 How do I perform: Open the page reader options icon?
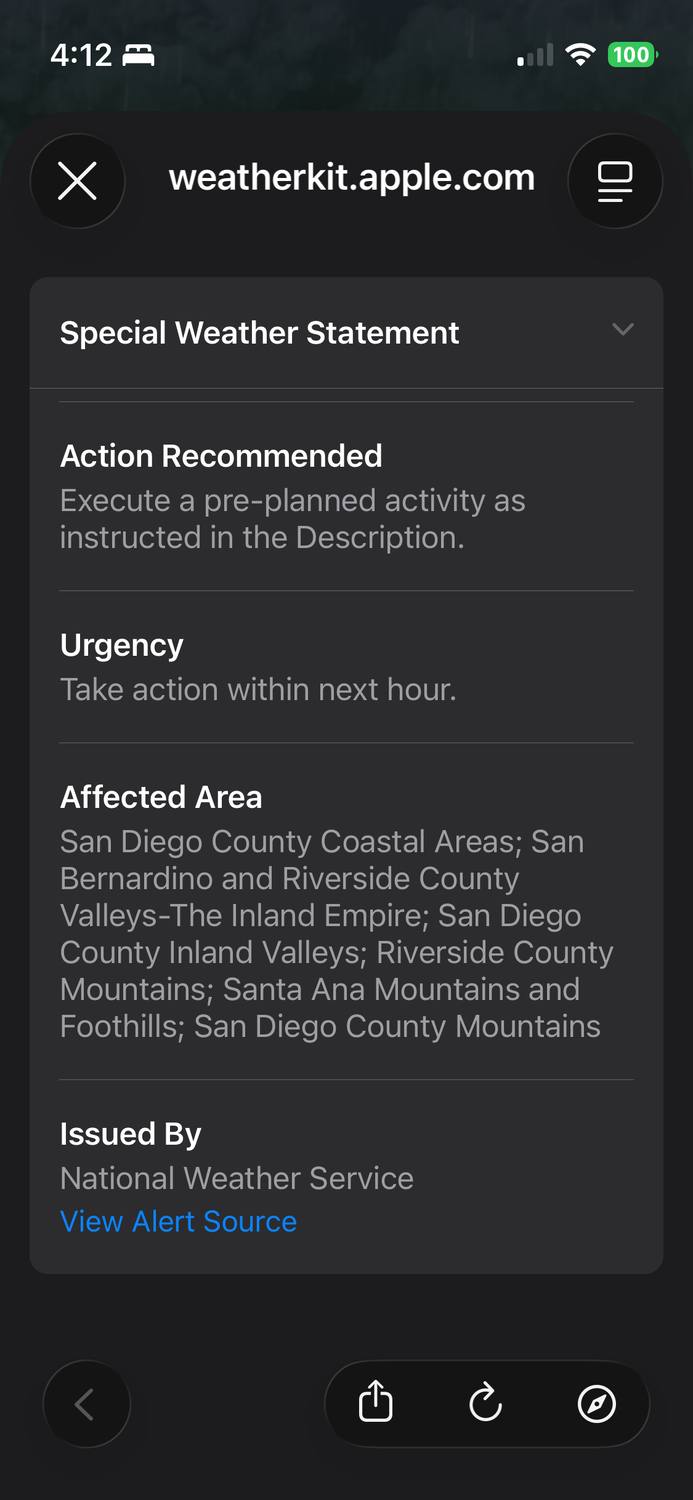[614, 181]
